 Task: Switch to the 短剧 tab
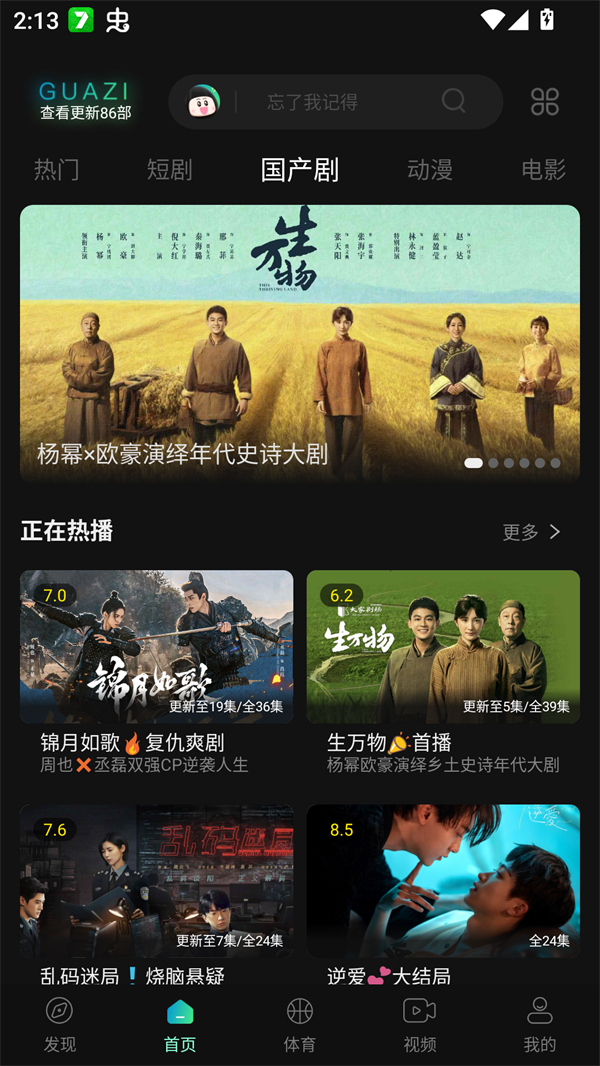tap(169, 170)
